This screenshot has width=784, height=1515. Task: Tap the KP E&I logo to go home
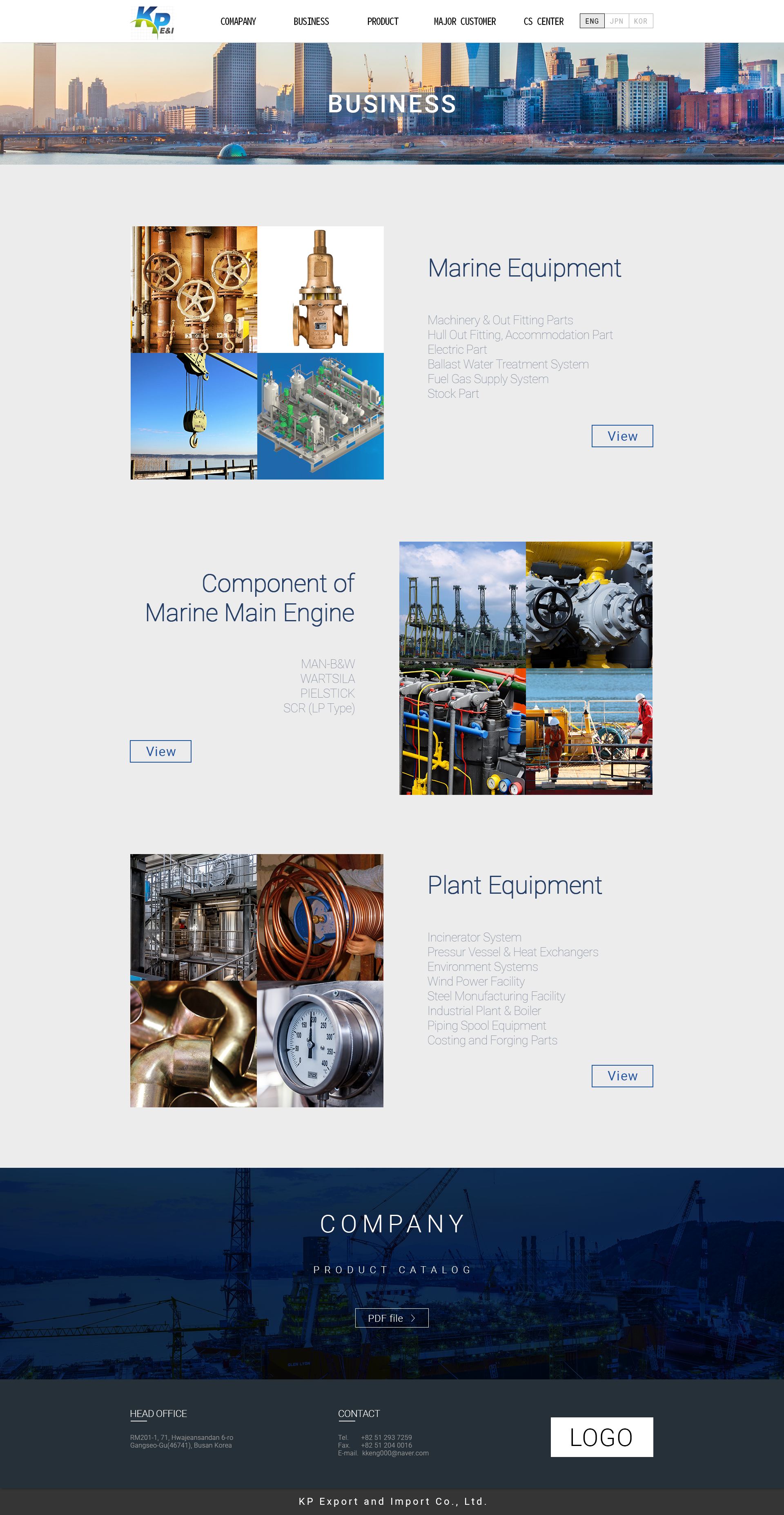click(x=152, y=22)
